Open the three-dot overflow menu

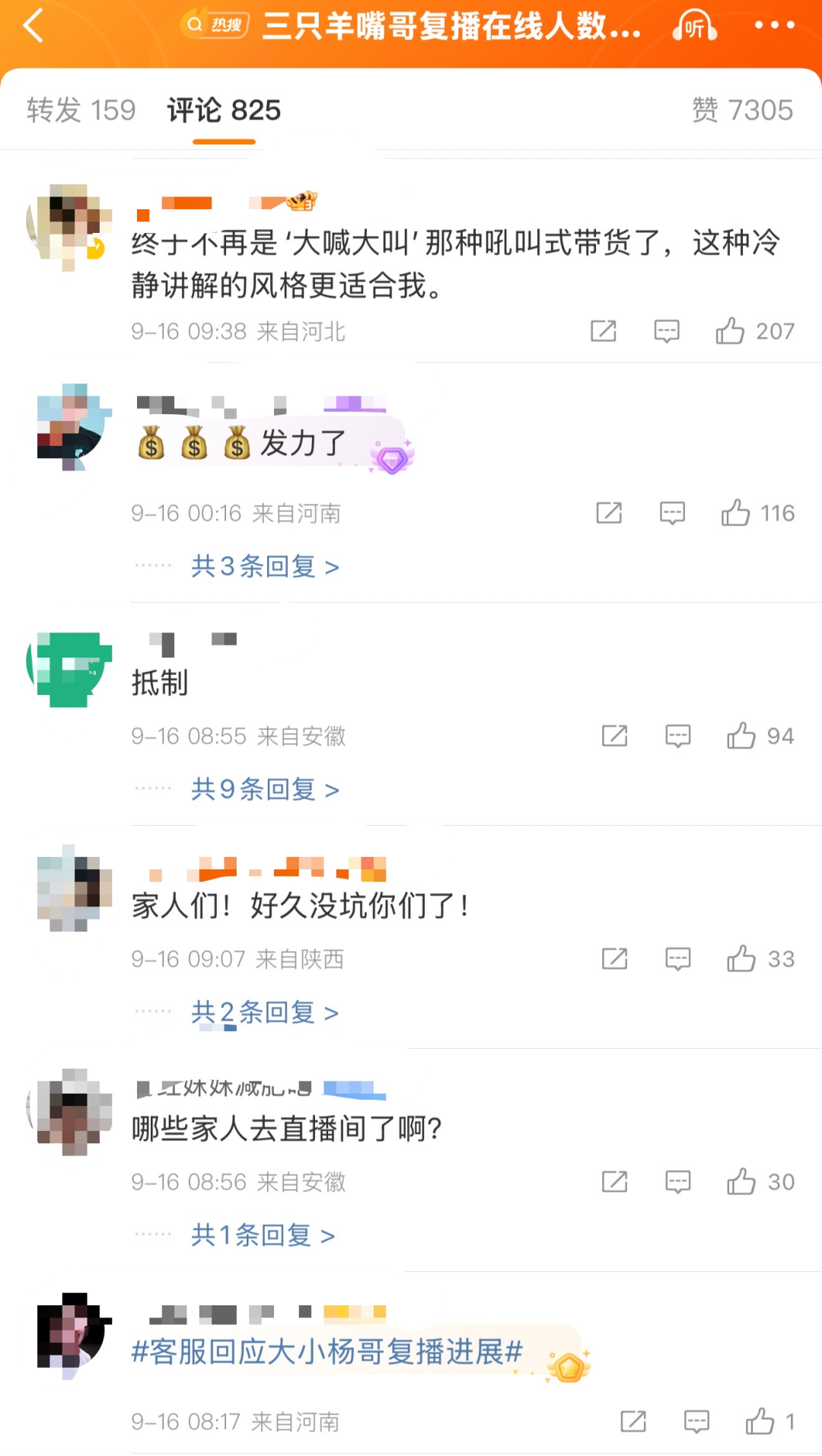click(774, 25)
